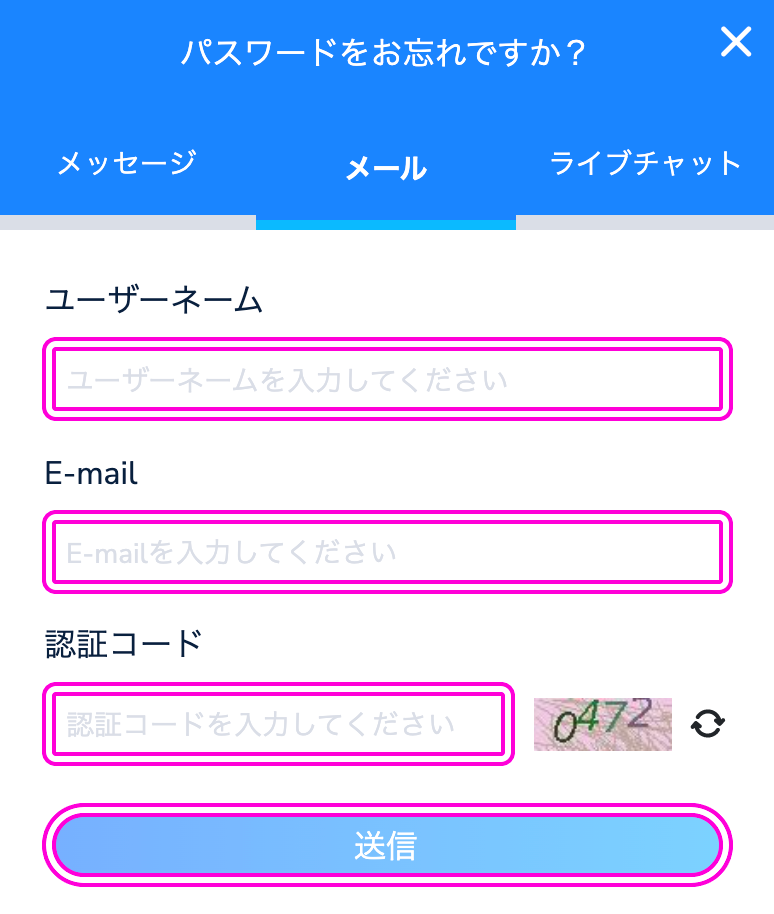Viewport: 774px width, 914px height.
Task: Switch to the ライブチャット tab
Action: click(645, 163)
